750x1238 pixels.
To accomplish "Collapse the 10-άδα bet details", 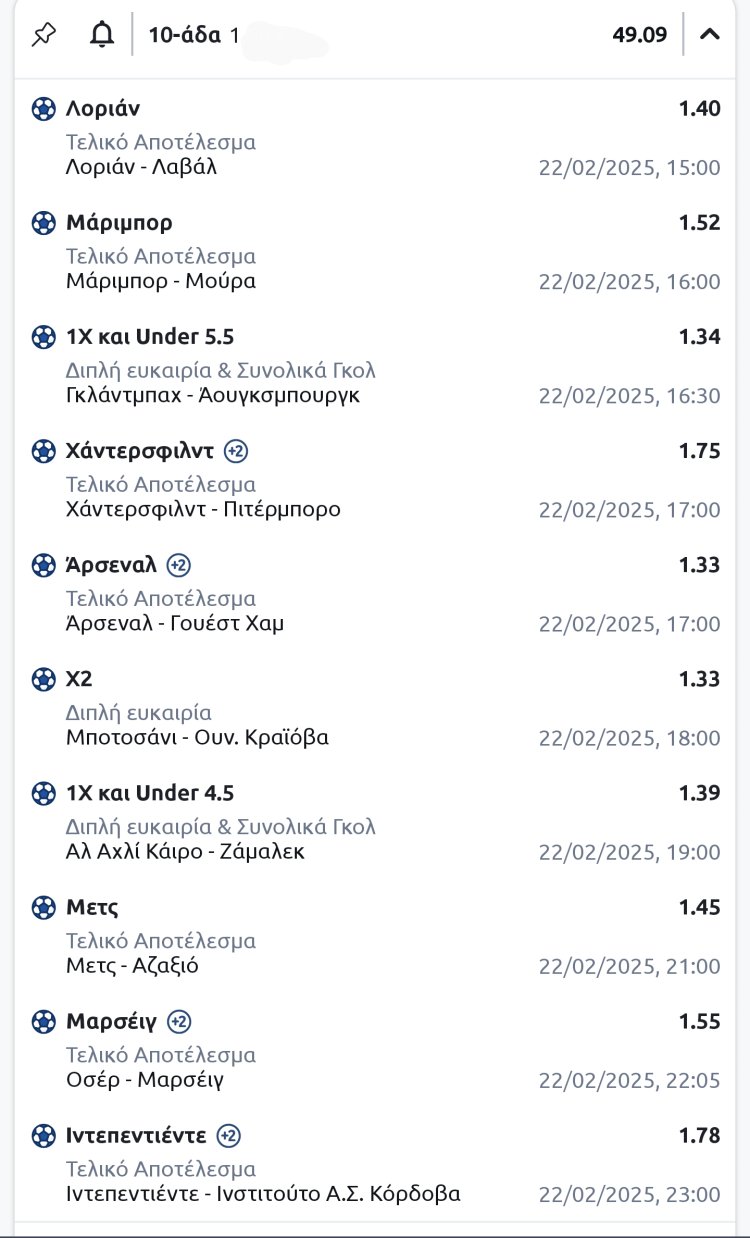I will [709, 35].
